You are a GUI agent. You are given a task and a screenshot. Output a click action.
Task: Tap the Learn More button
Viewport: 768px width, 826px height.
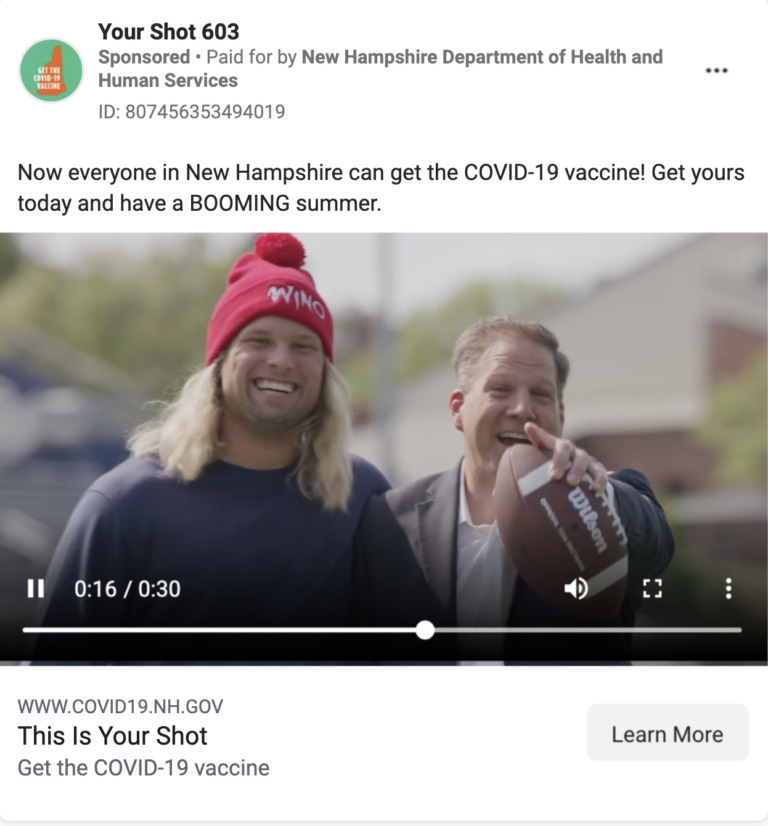[x=667, y=734]
